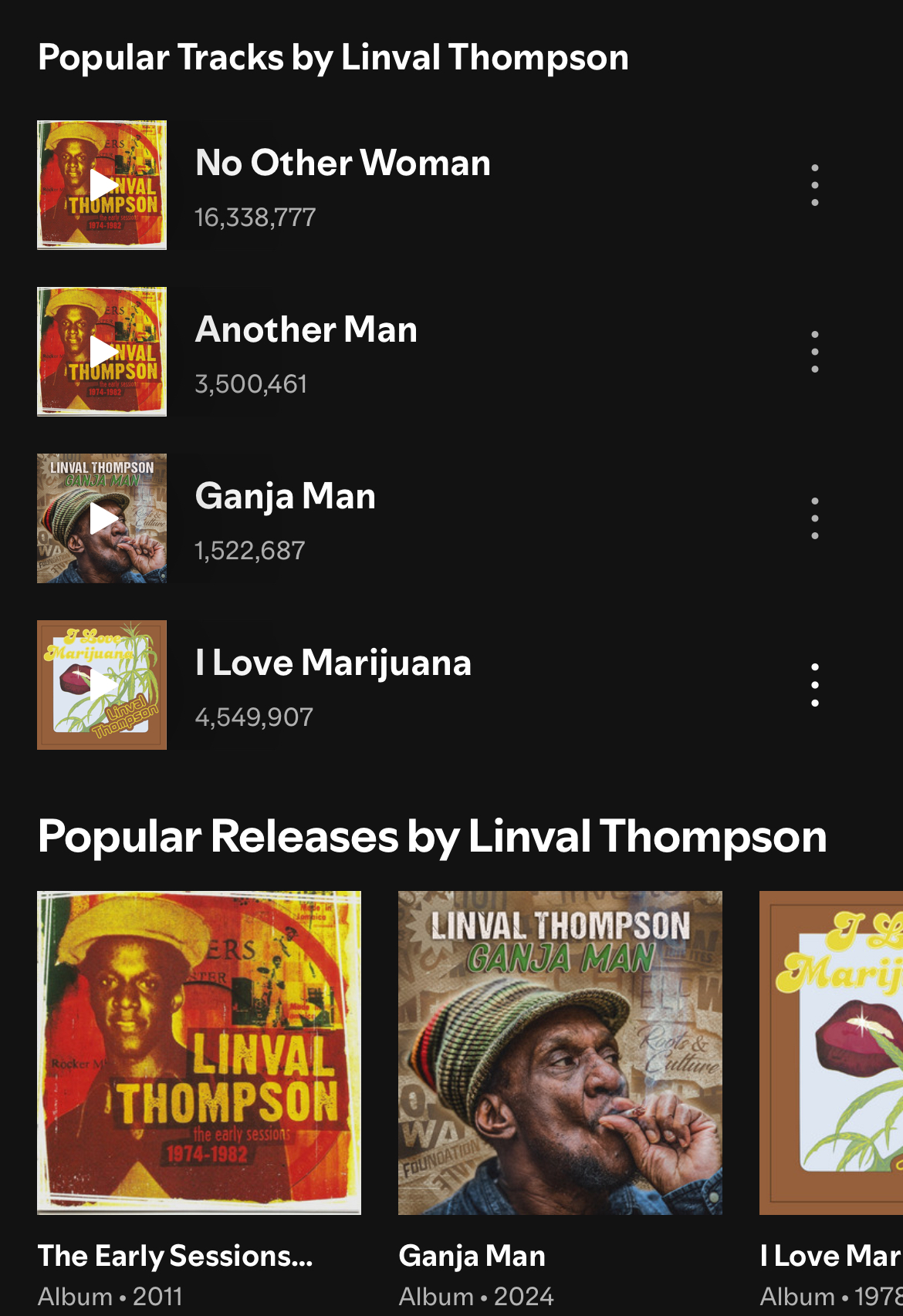
Task: Play Ganja Man track
Action: coord(102,518)
